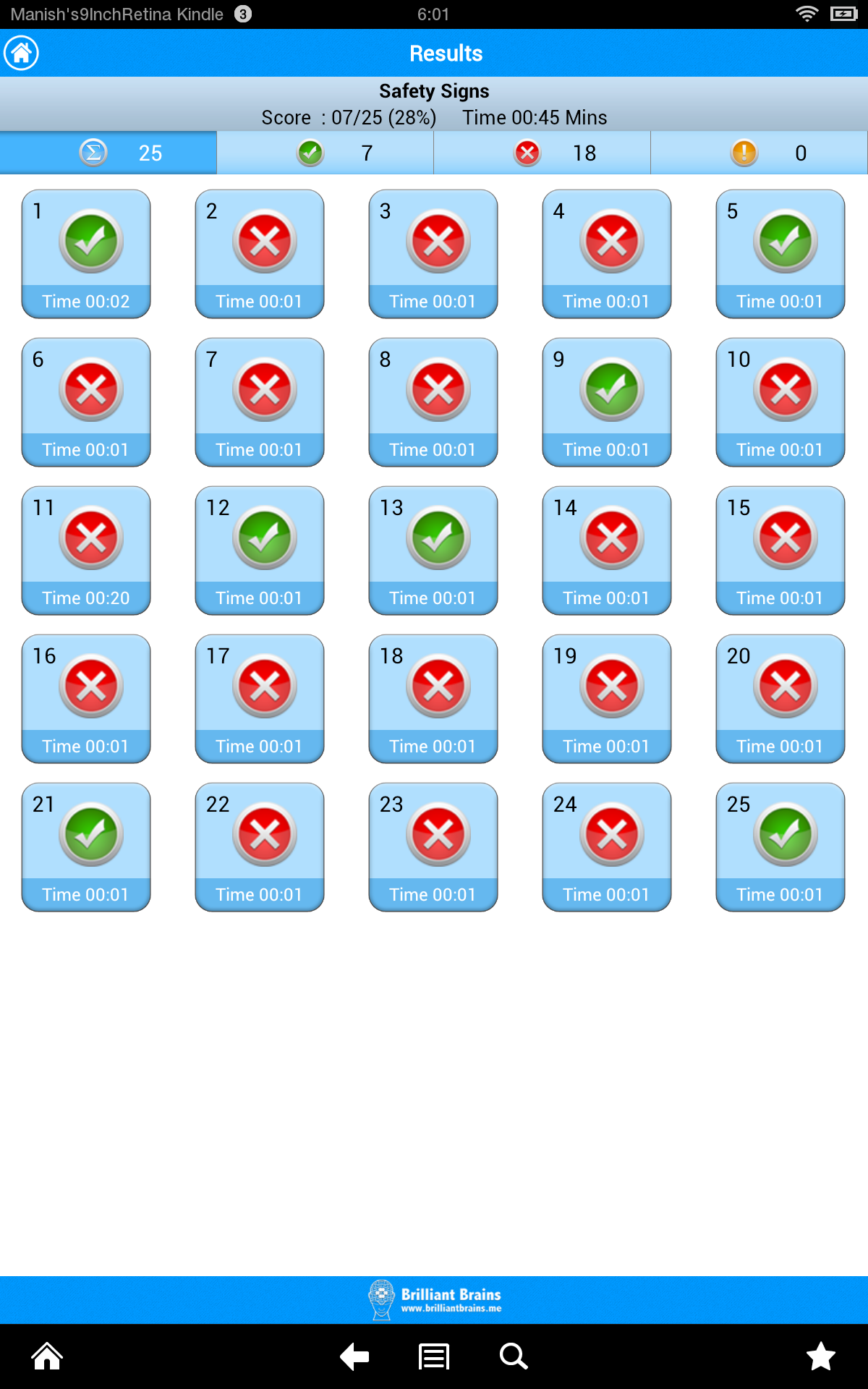Open question 11 with Time 00:20
The height and width of the screenshot is (1389, 868).
point(86,551)
